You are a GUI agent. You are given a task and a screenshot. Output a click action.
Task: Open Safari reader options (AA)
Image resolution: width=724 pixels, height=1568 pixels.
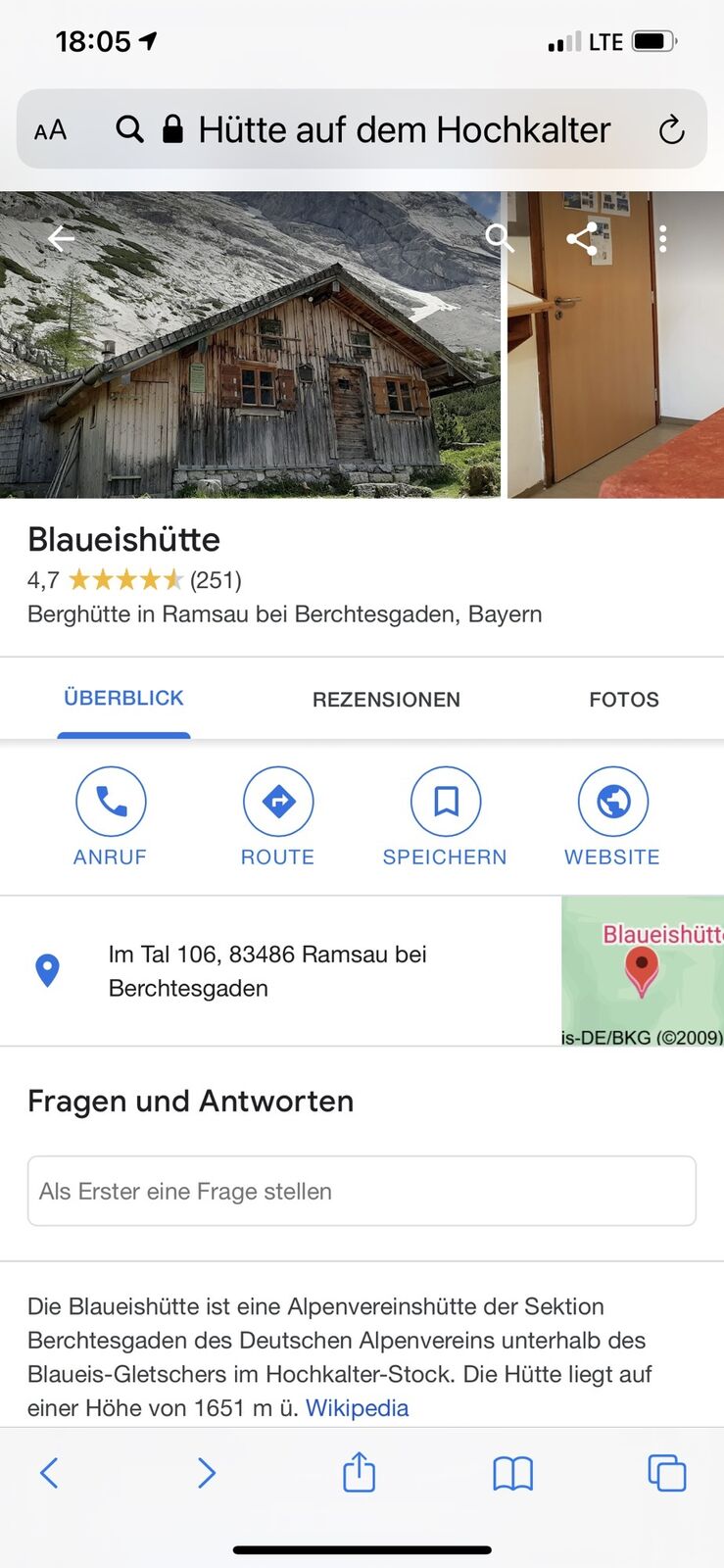tap(51, 129)
